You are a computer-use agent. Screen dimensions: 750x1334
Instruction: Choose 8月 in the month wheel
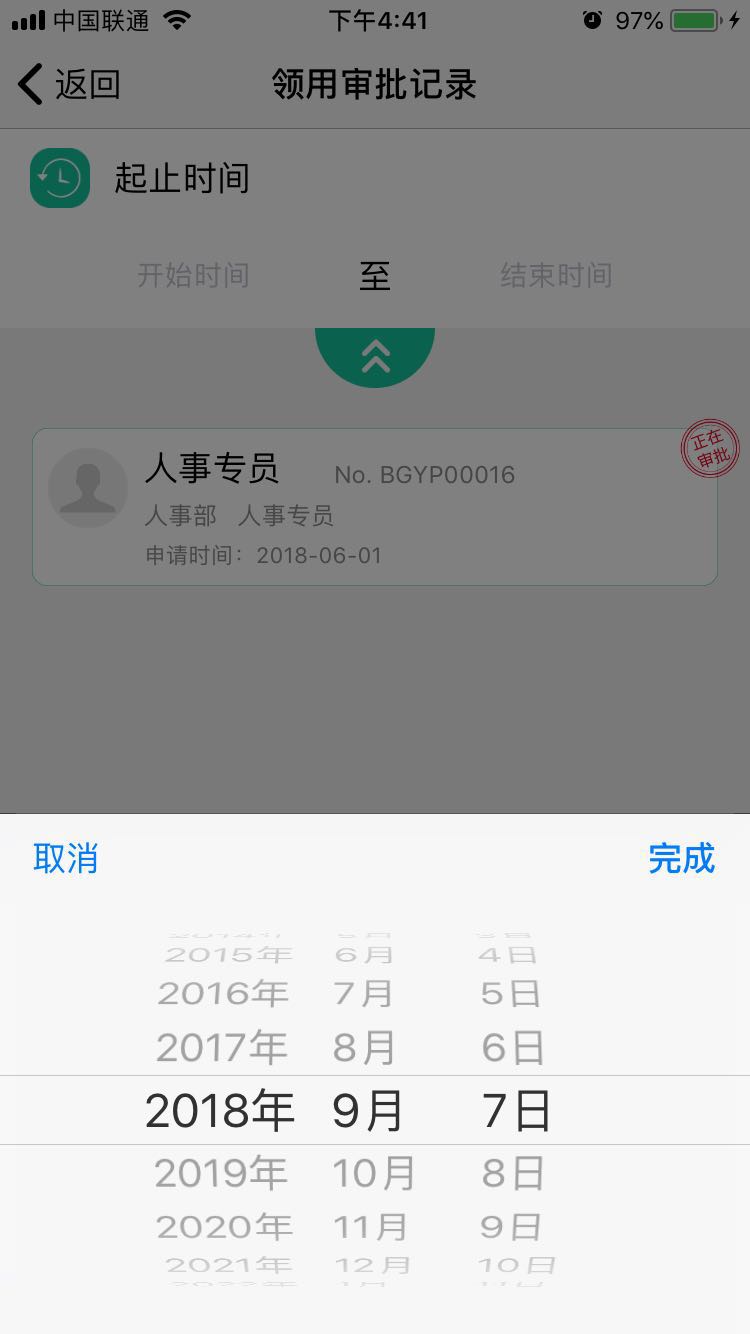tap(364, 1048)
